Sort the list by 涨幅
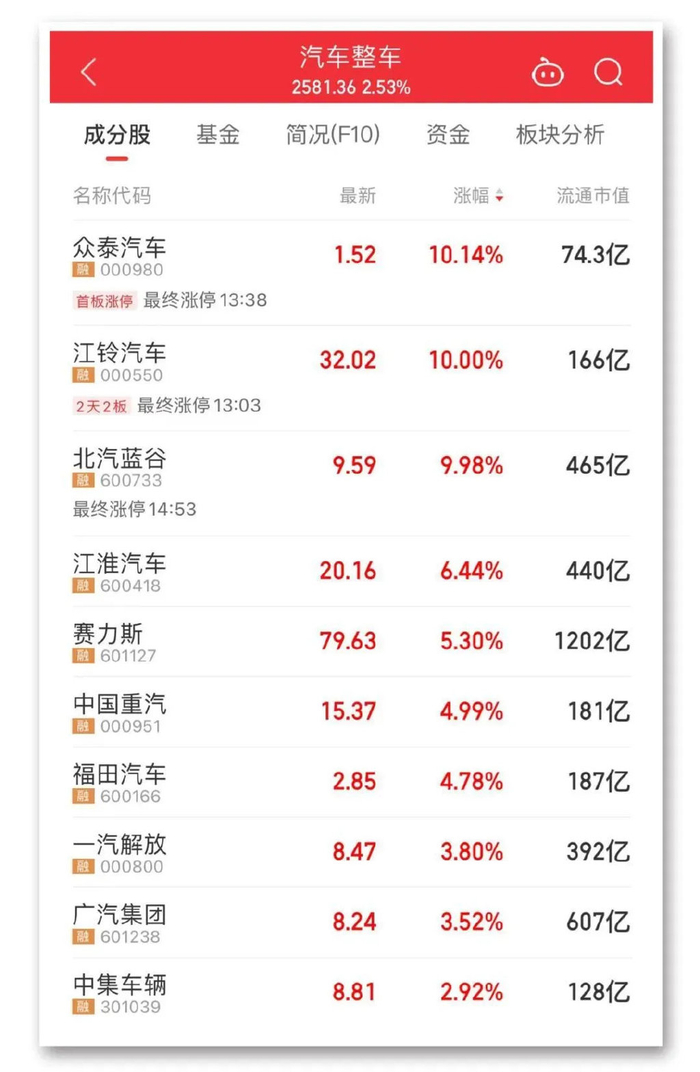Screen dimensions: 700x1072 (x=479, y=196)
